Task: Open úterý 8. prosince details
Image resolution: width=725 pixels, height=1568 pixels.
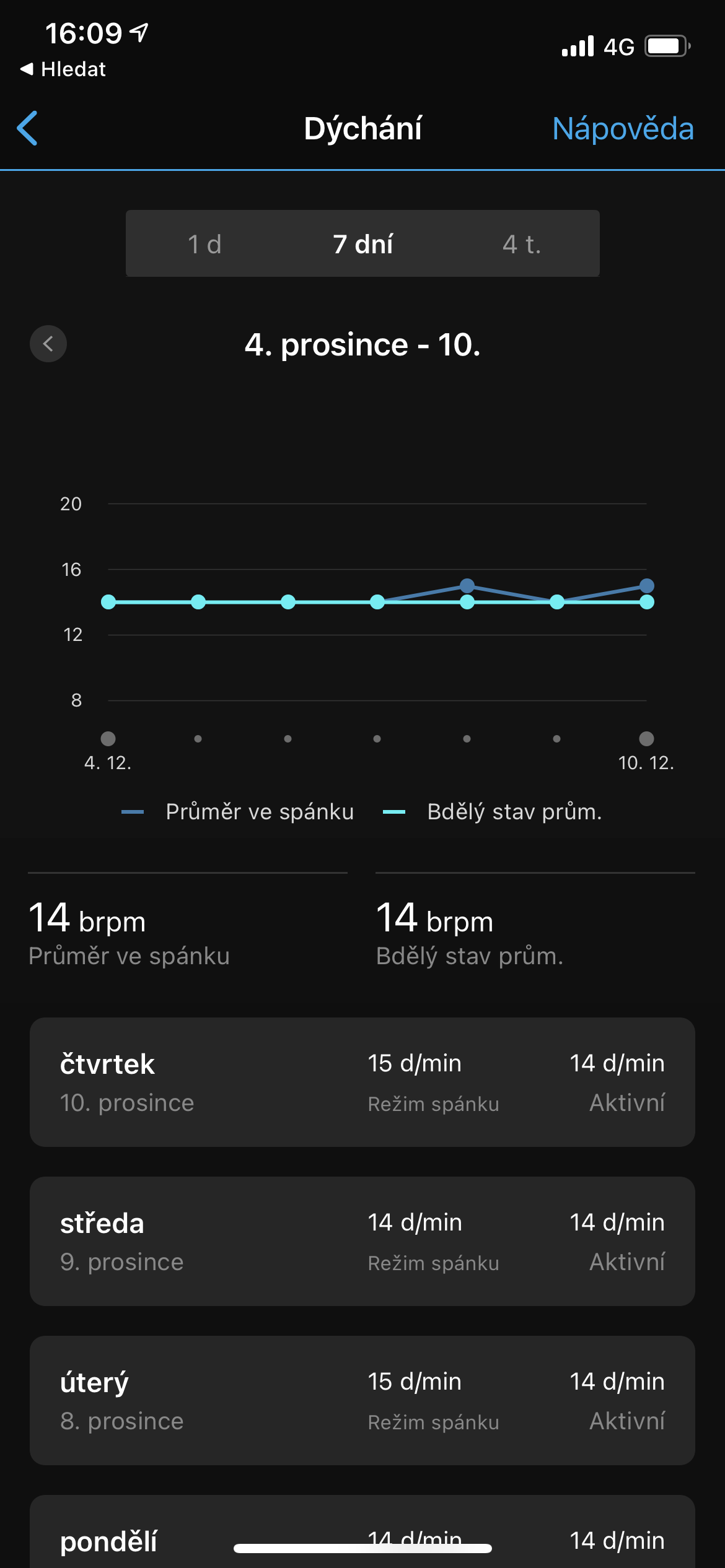Action: [x=362, y=1400]
